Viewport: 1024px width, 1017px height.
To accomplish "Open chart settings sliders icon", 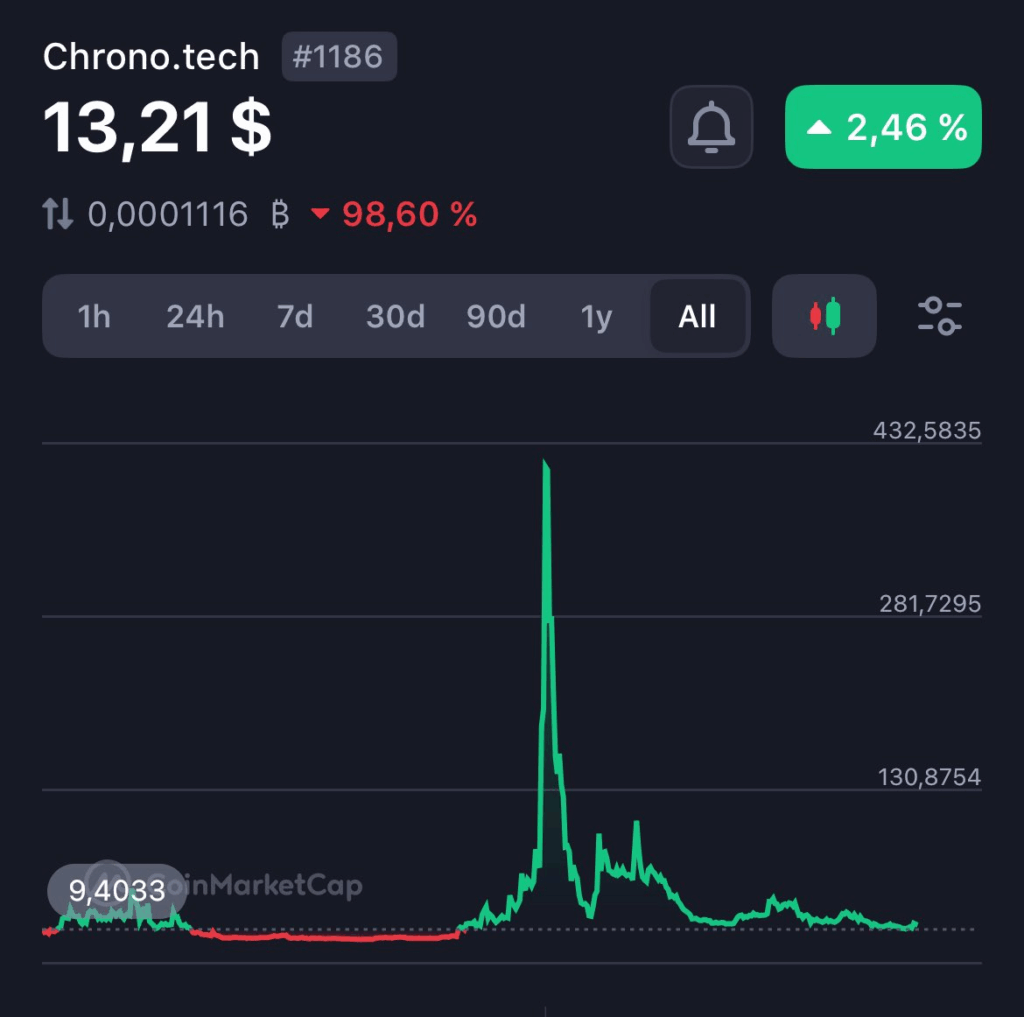I will 940,316.
